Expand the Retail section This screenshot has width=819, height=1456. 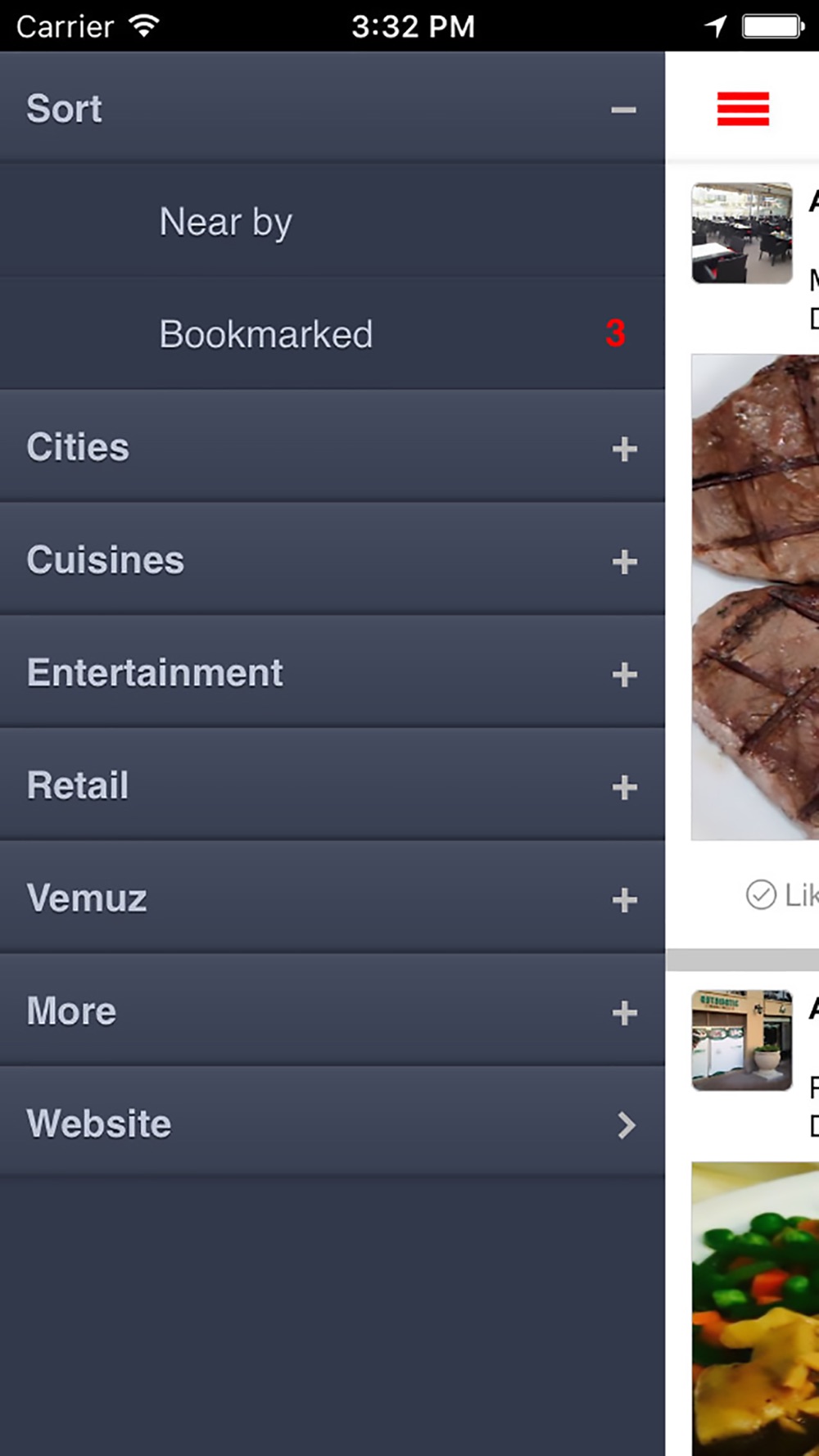pos(624,787)
